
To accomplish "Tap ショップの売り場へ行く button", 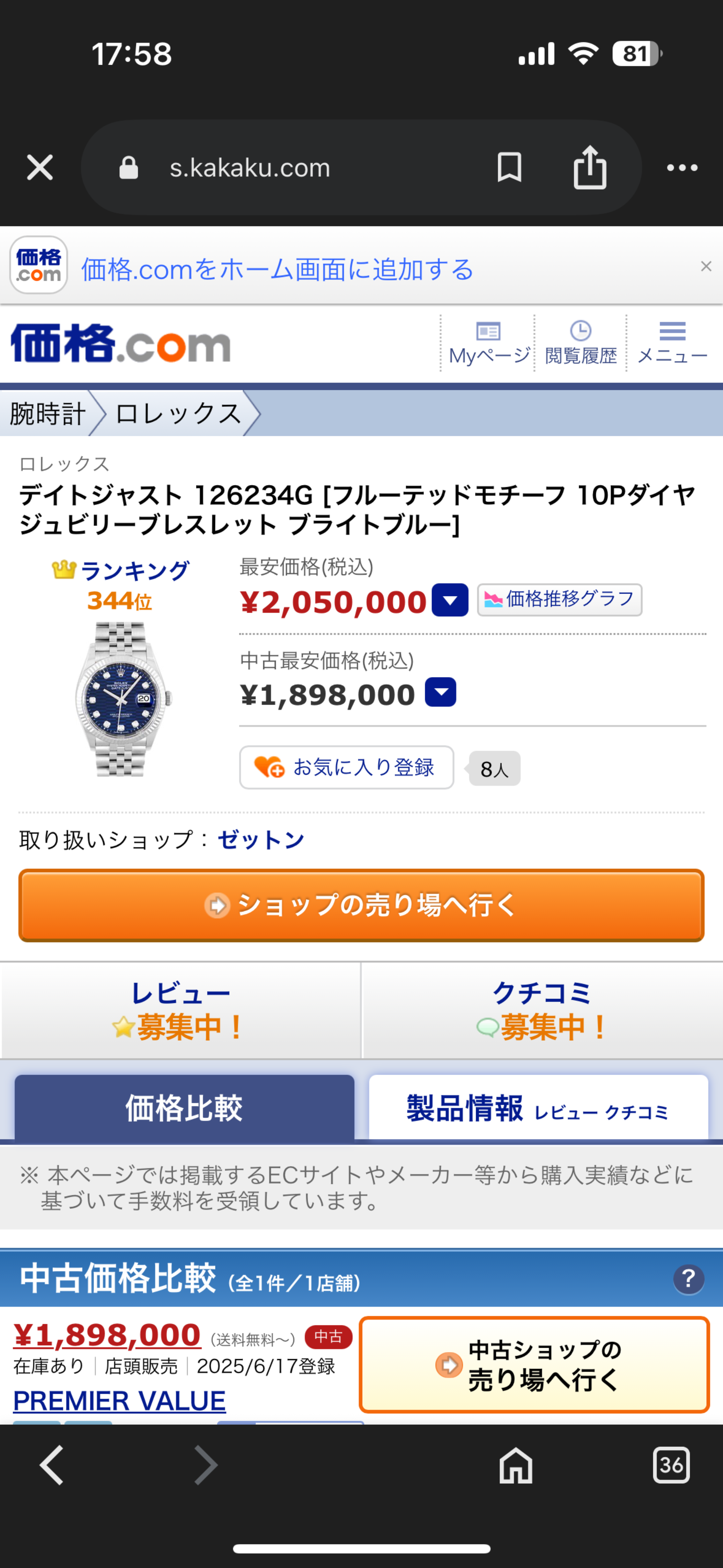I will pos(361,905).
